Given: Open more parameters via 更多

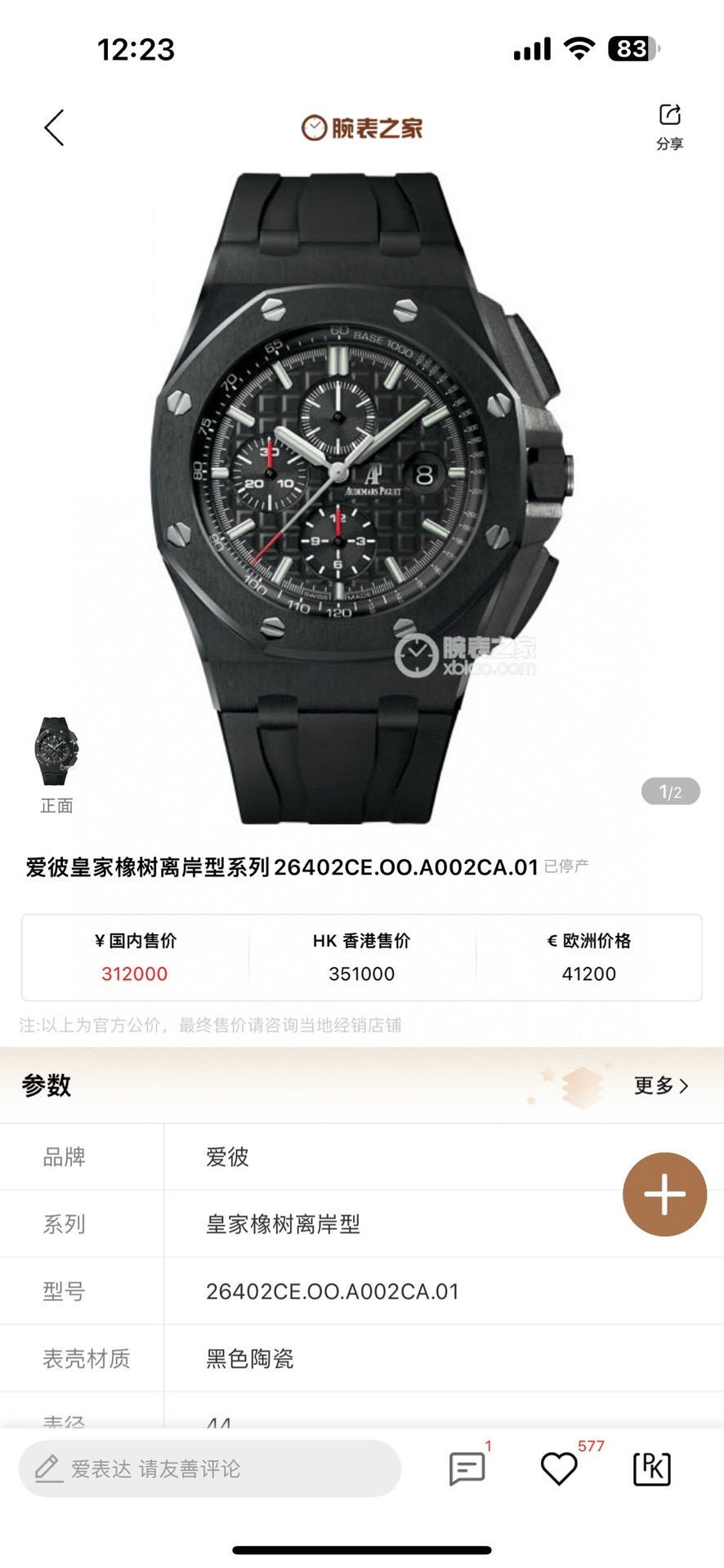Looking at the screenshot, I should coord(661,1085).
